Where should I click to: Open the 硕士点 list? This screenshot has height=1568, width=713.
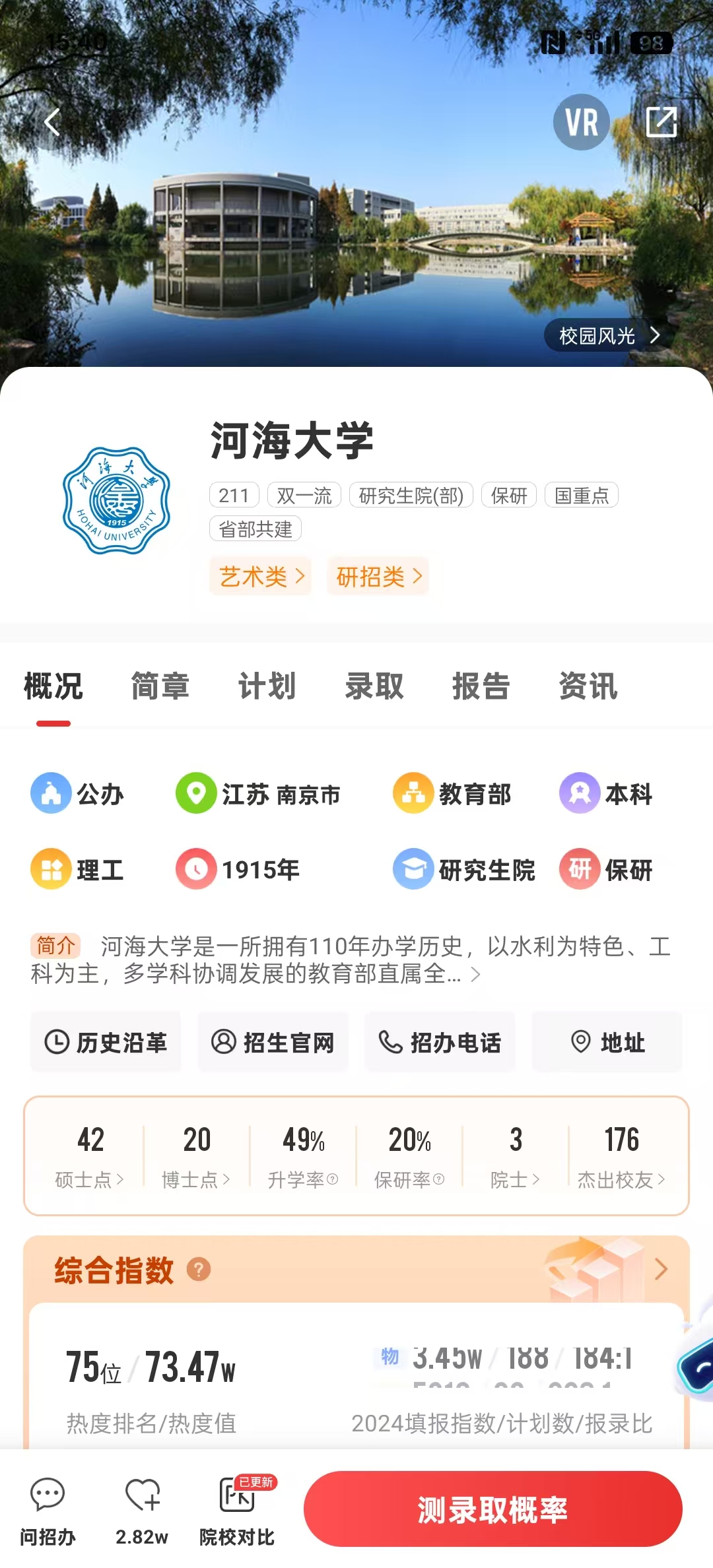90,1156
